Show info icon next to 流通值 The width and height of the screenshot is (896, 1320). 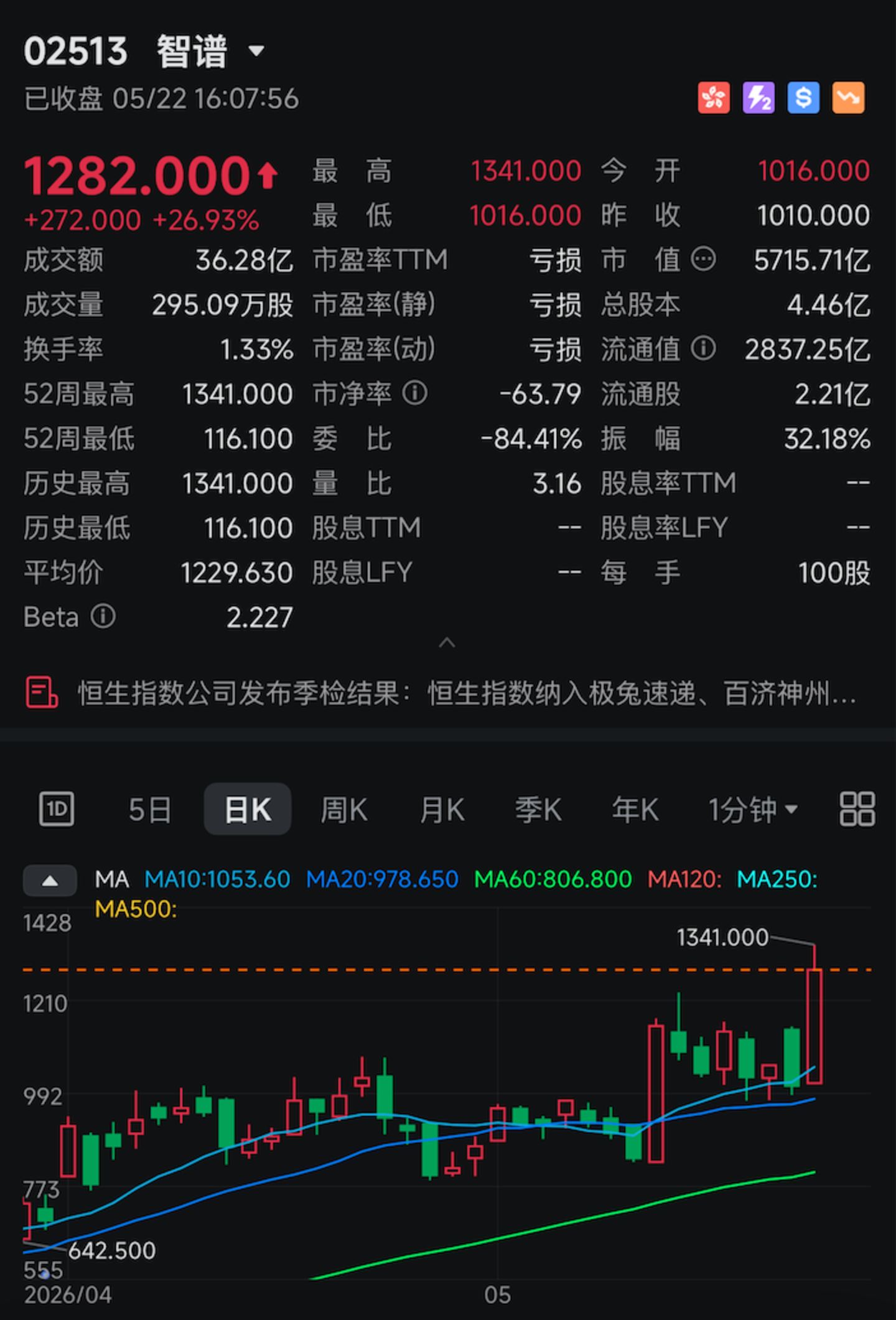pos(704,349)
